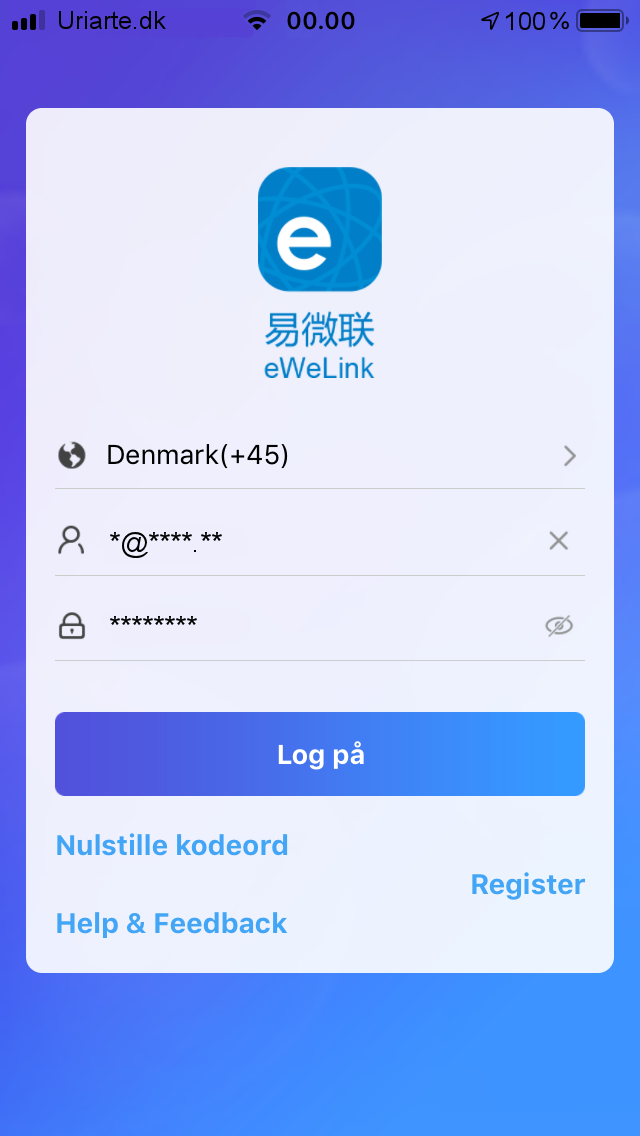Tap the email account input field
The image size is (640, 1136).
tap(300, 541)
